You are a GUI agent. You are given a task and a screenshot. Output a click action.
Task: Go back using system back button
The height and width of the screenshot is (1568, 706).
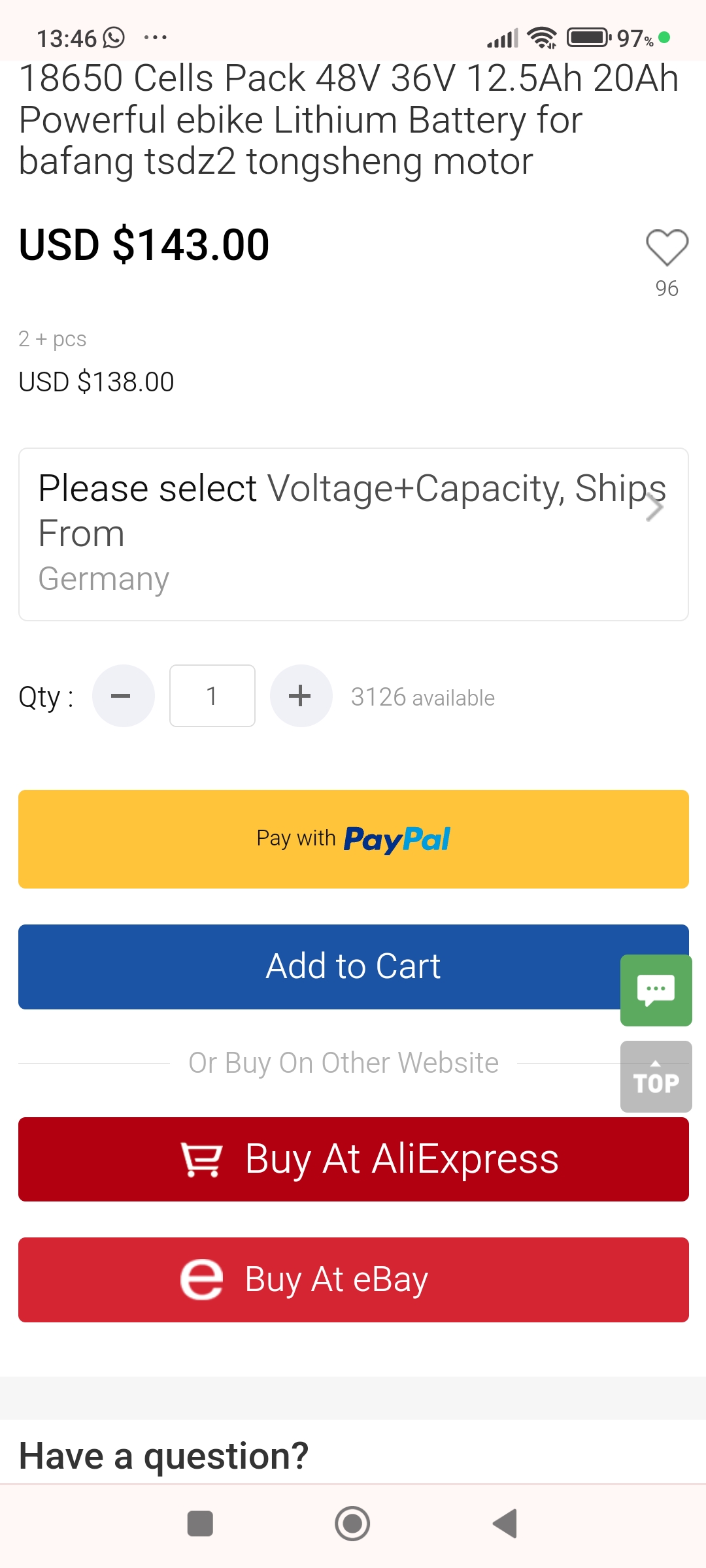pos(505,1524)
